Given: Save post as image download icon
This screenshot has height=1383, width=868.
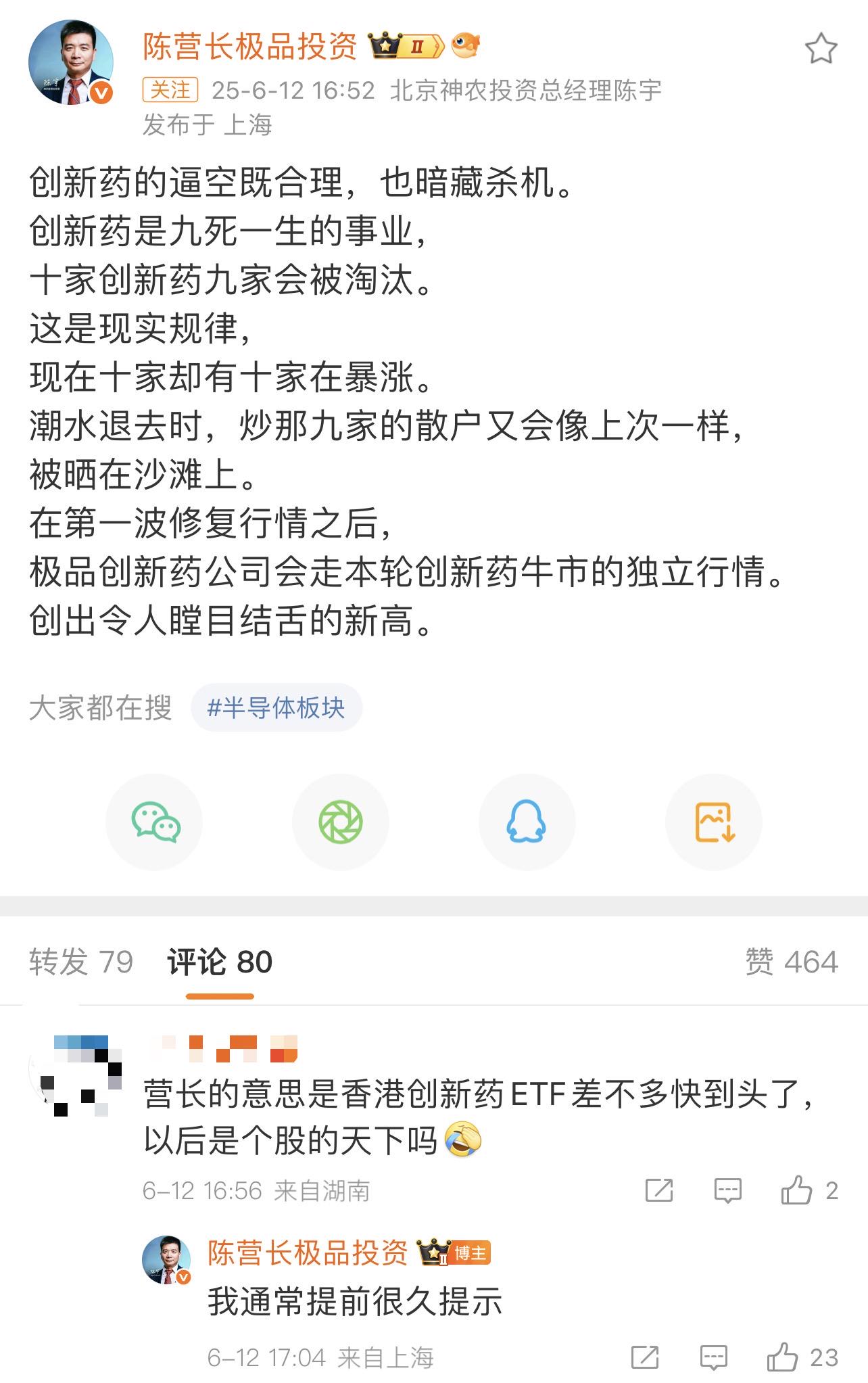Looking at the screenshot, I should (714, 822).
